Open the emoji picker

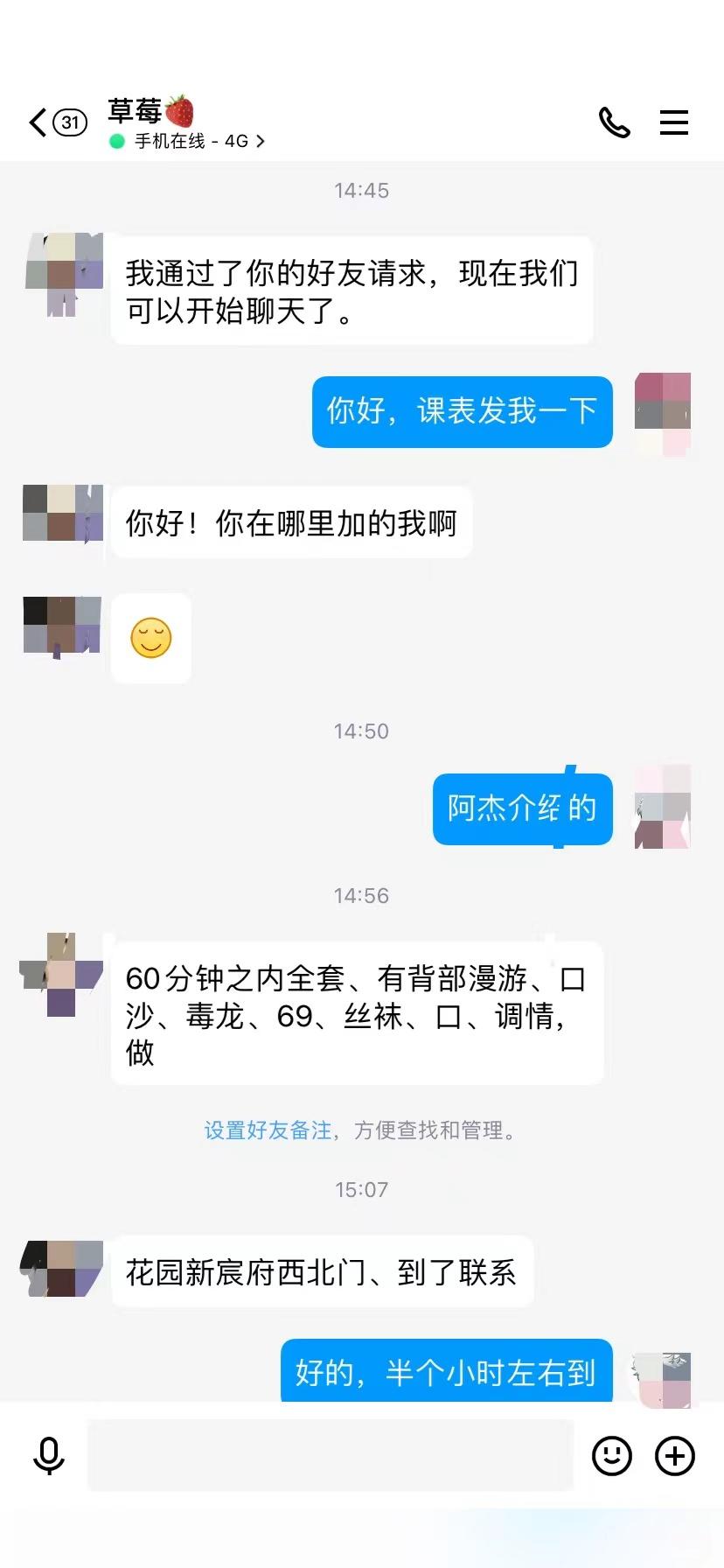(610, 1455)
